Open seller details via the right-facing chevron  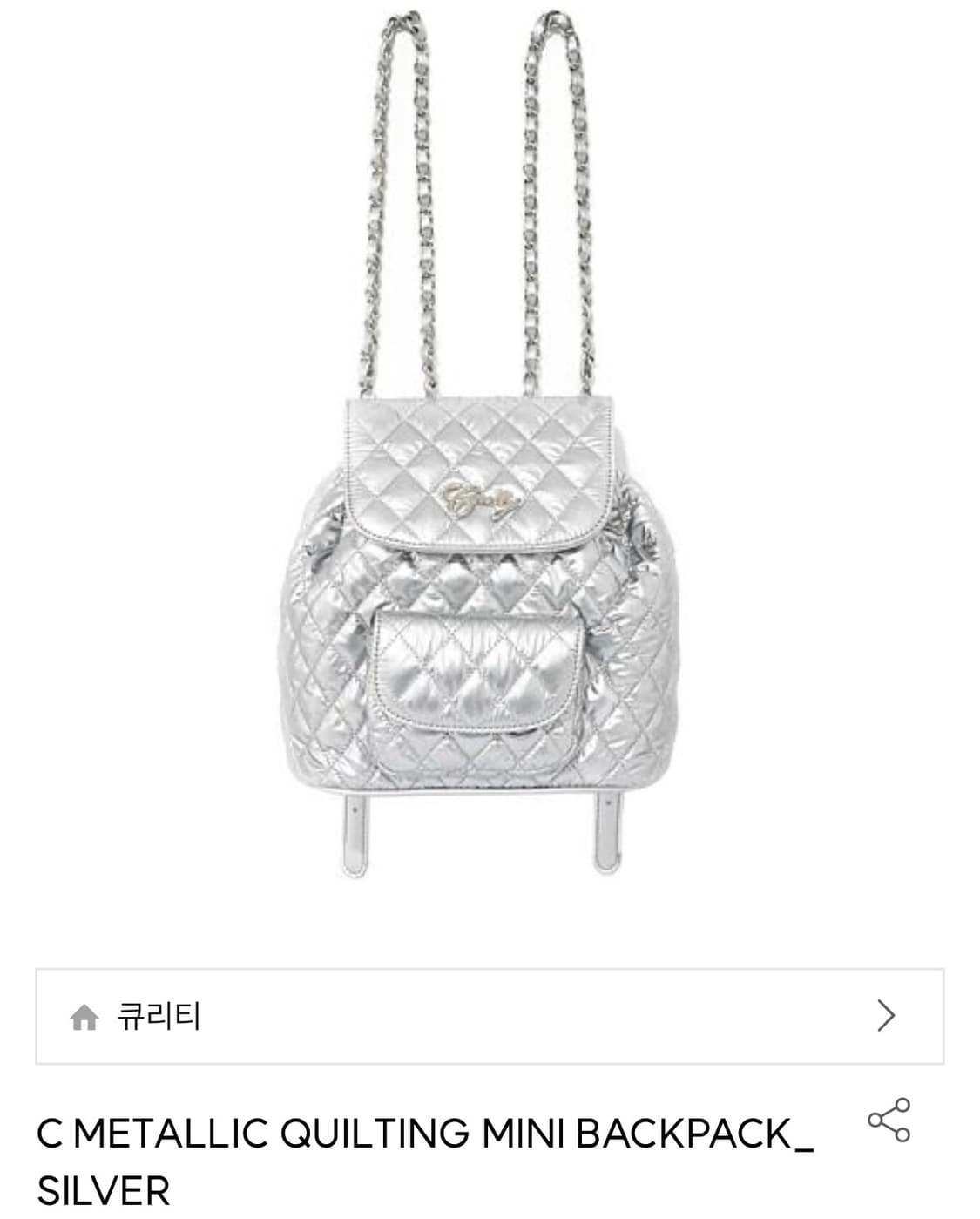(886, 1016)
